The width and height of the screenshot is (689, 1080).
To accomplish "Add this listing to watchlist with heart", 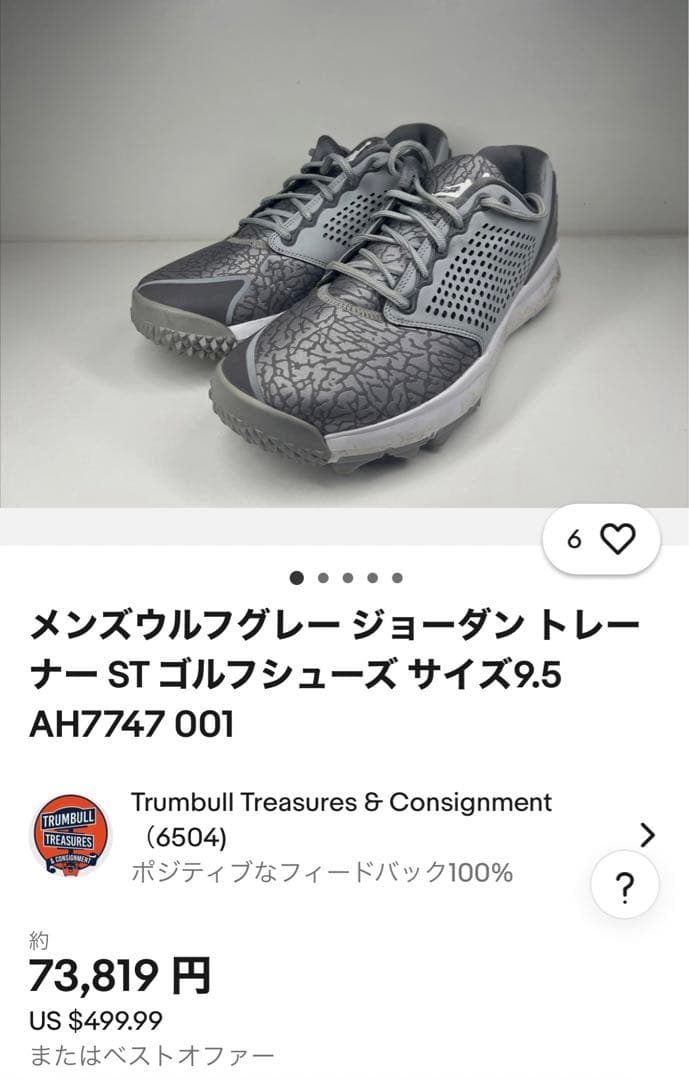I will (616, 540).
